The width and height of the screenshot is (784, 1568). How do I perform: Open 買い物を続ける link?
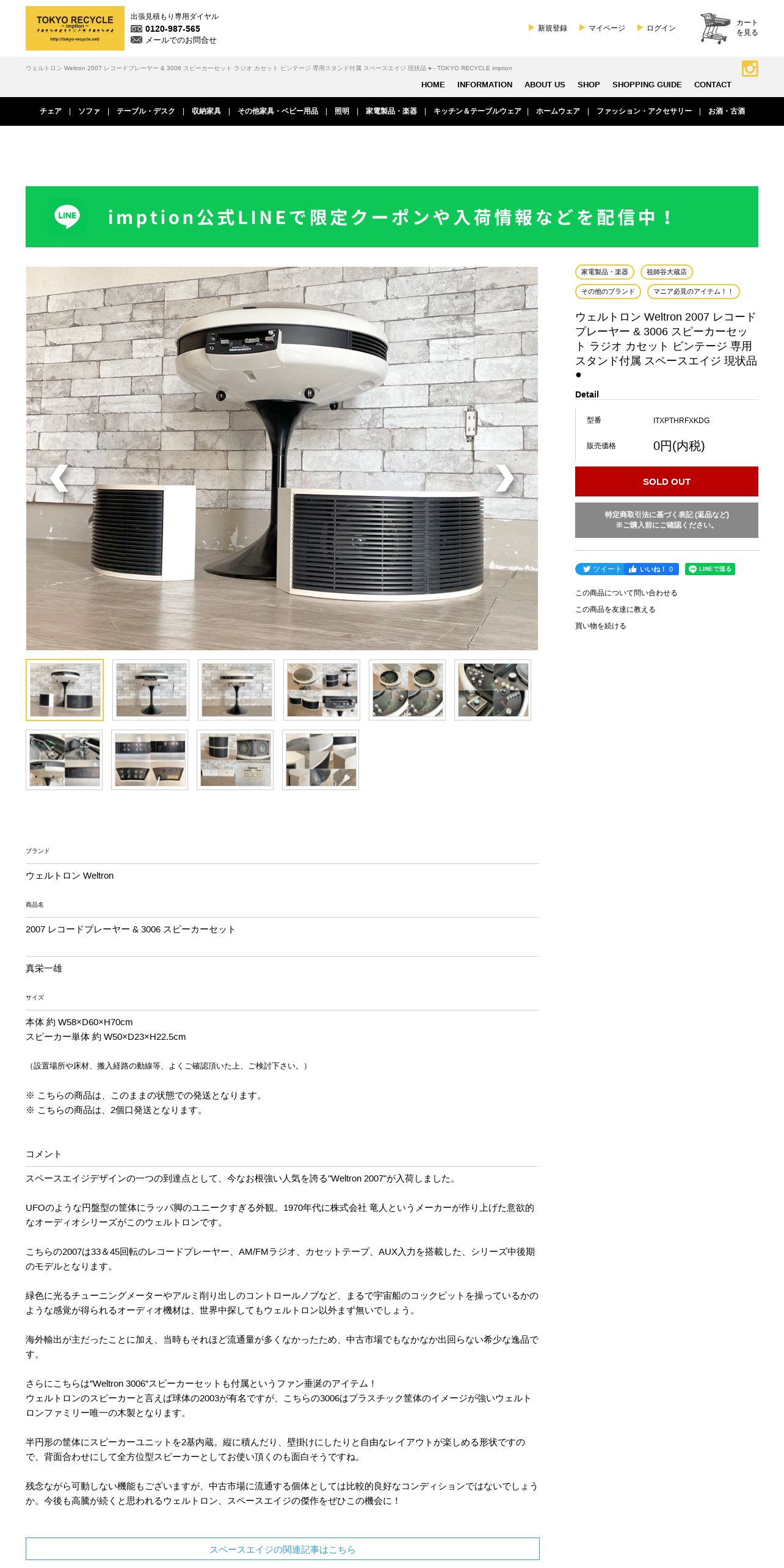(601, 626)
